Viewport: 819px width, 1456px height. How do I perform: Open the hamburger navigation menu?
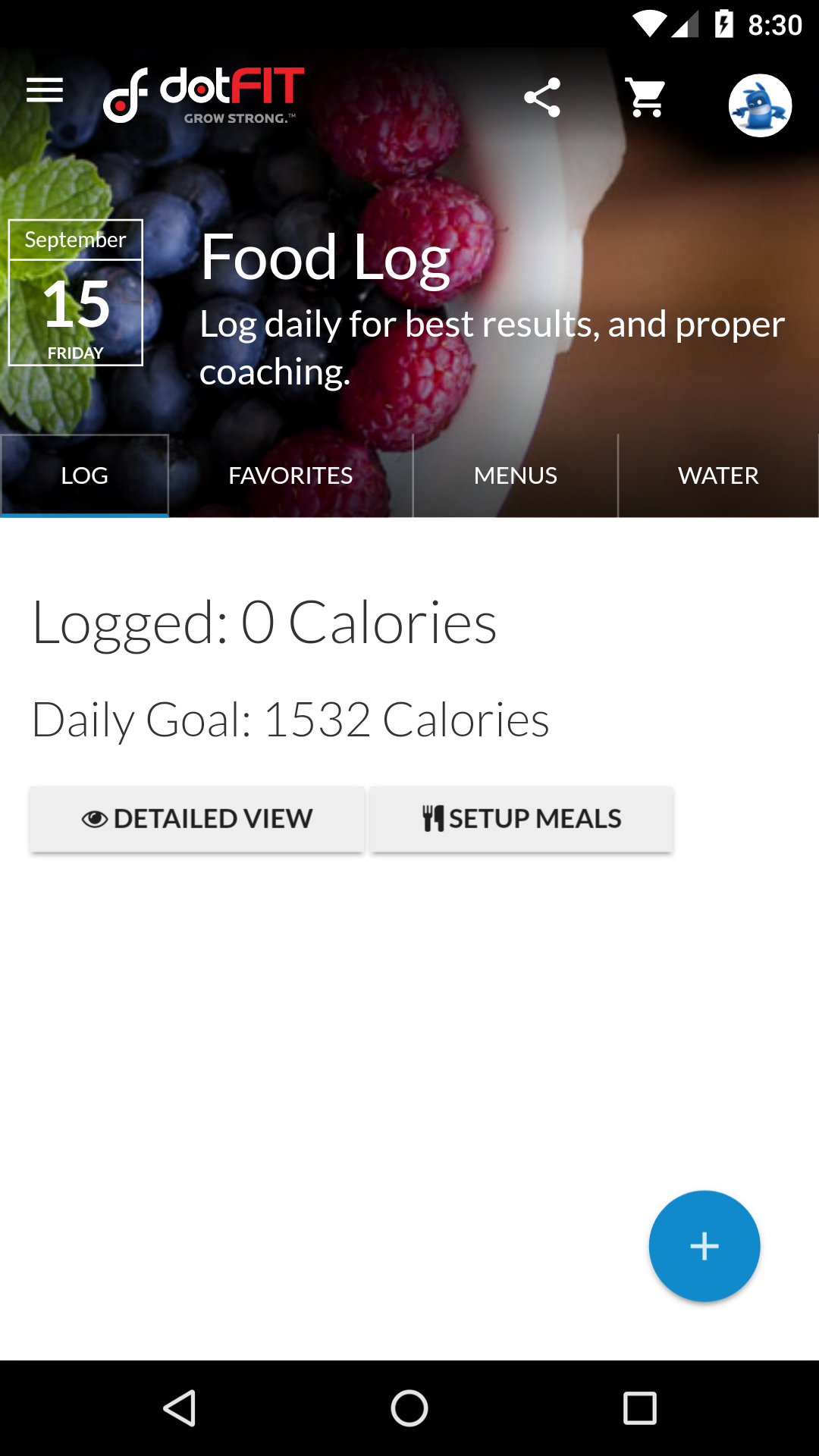(x=45, y=91)
